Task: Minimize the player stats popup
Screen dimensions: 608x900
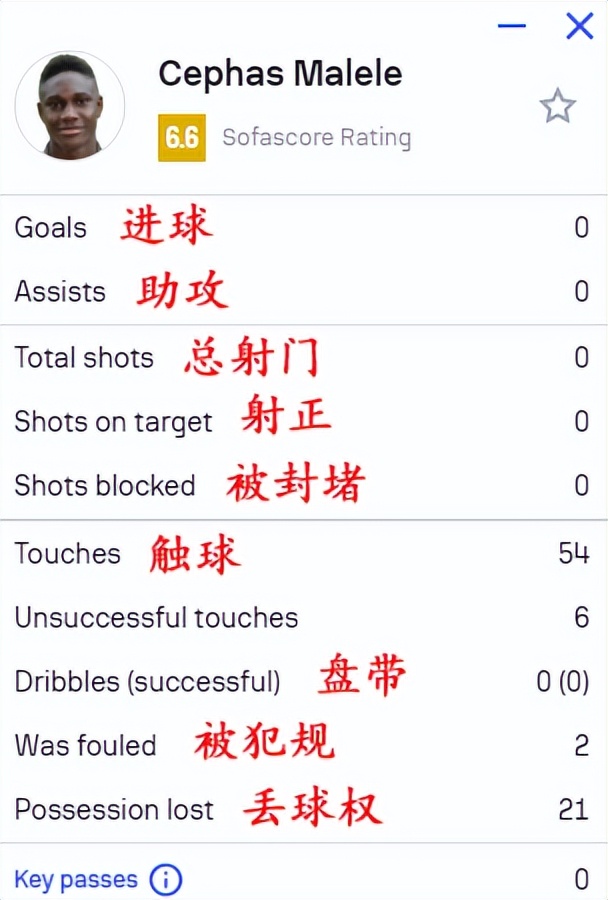Action: pos(512,26)
